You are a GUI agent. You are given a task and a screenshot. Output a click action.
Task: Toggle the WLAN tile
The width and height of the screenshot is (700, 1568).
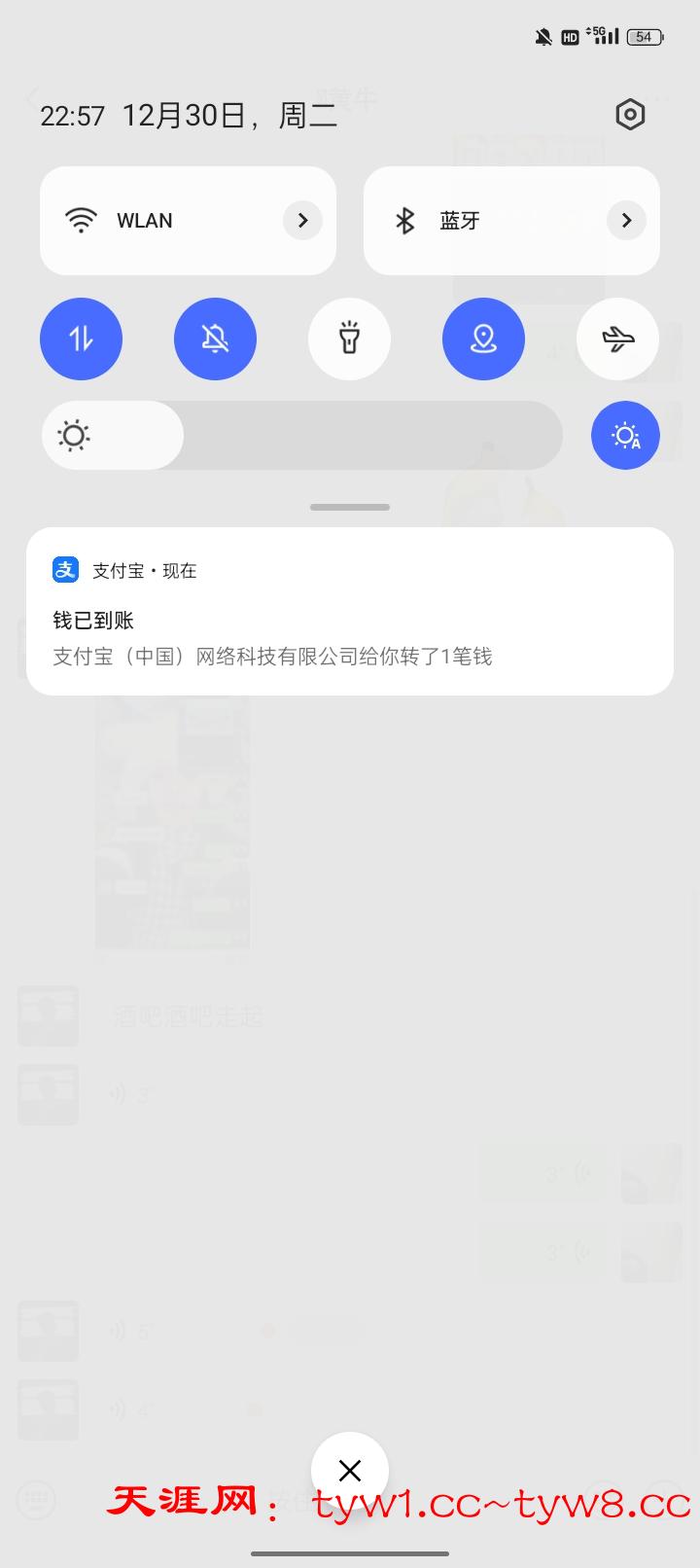click(146, 221)
